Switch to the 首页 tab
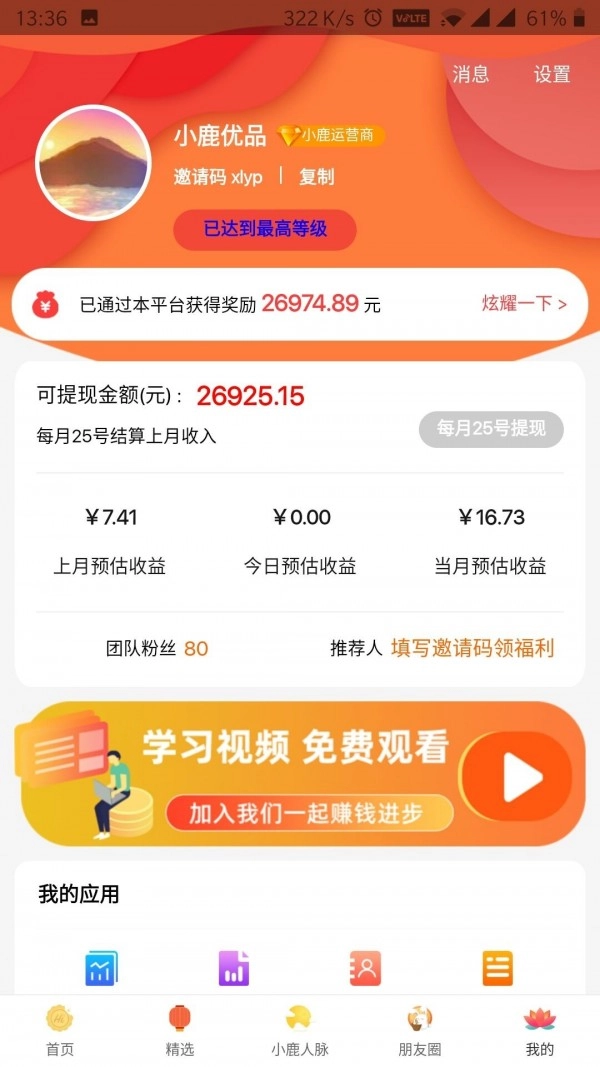Image resolution: width=600 pixels, height=1067 pixels. (x=60, y=1031)
